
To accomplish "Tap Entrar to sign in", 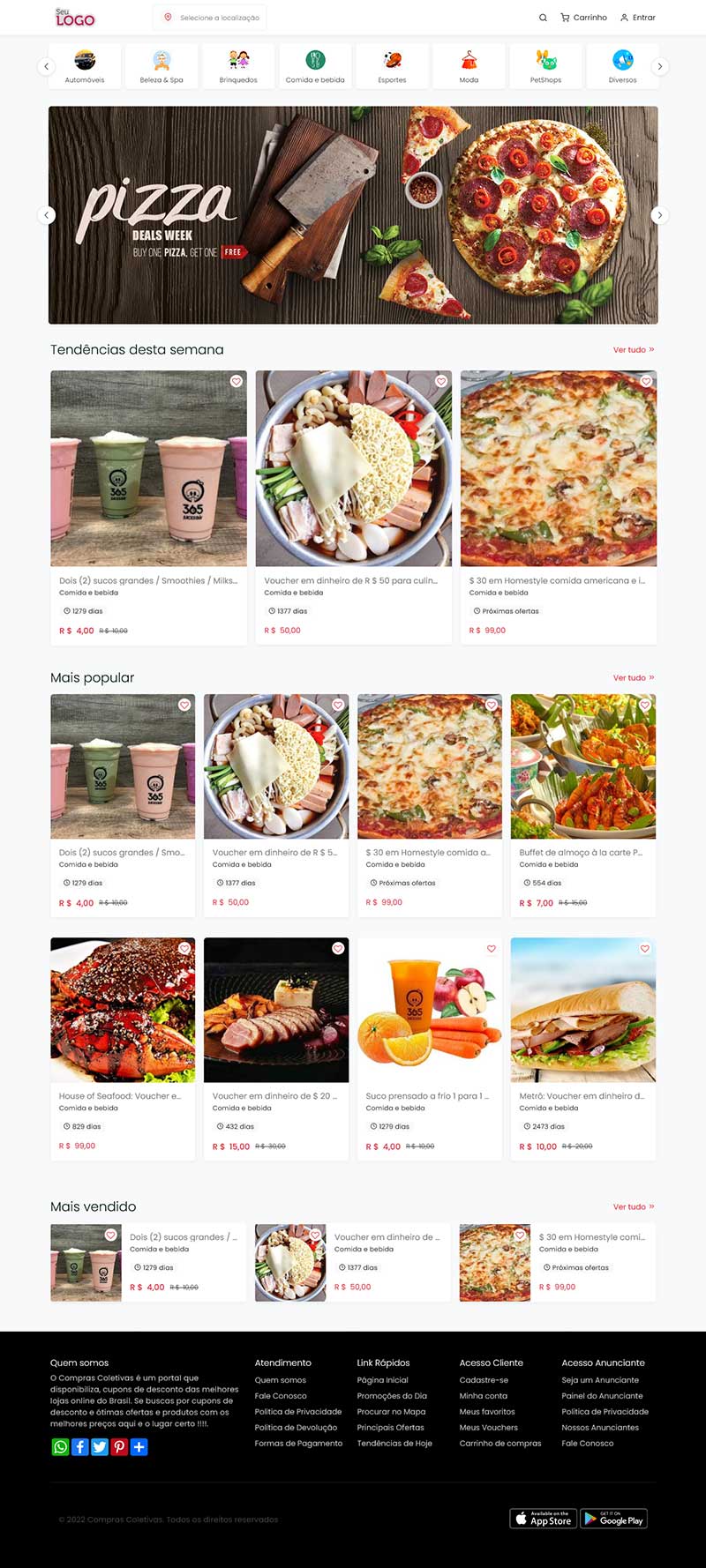I will tap(637, 18).
